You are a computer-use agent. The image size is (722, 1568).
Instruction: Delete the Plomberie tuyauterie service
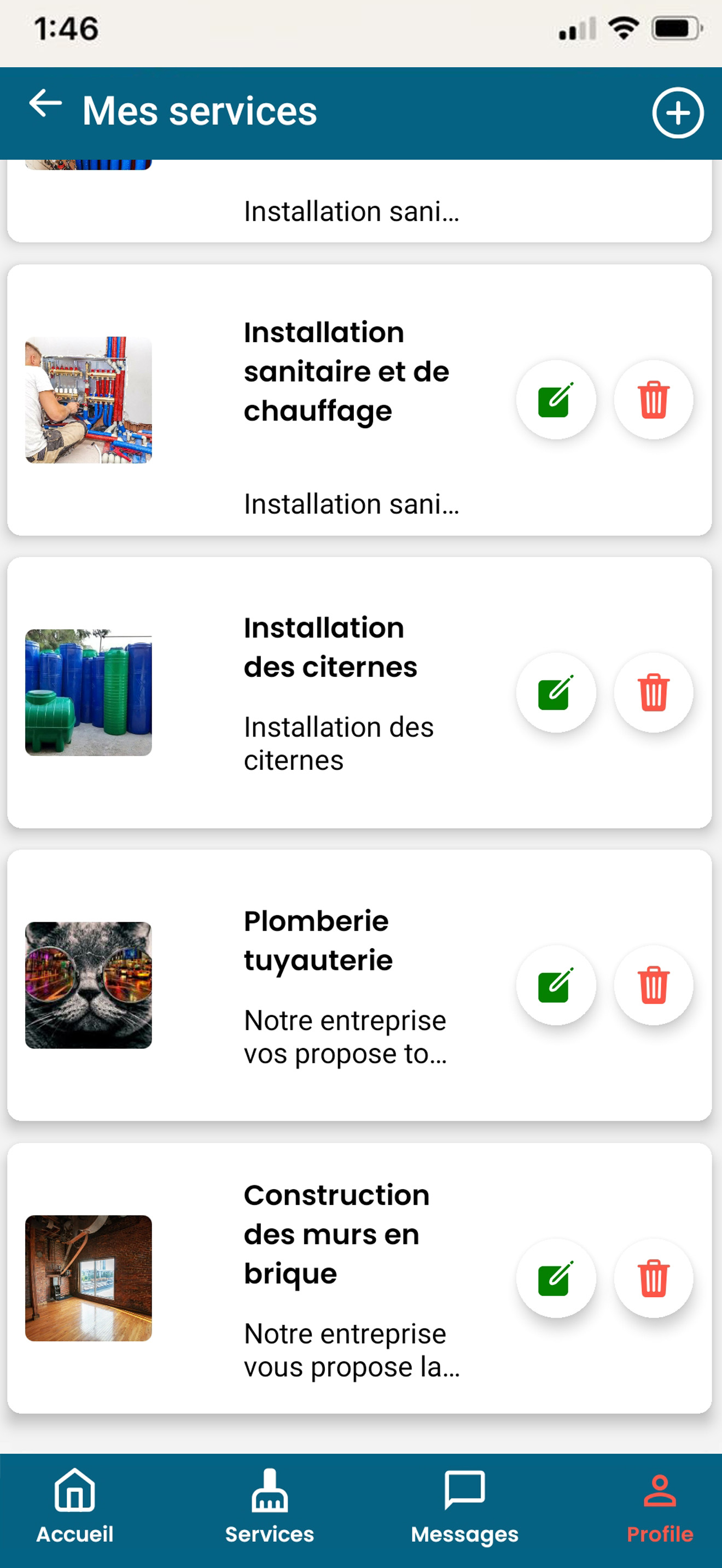[x=653, y=985]
